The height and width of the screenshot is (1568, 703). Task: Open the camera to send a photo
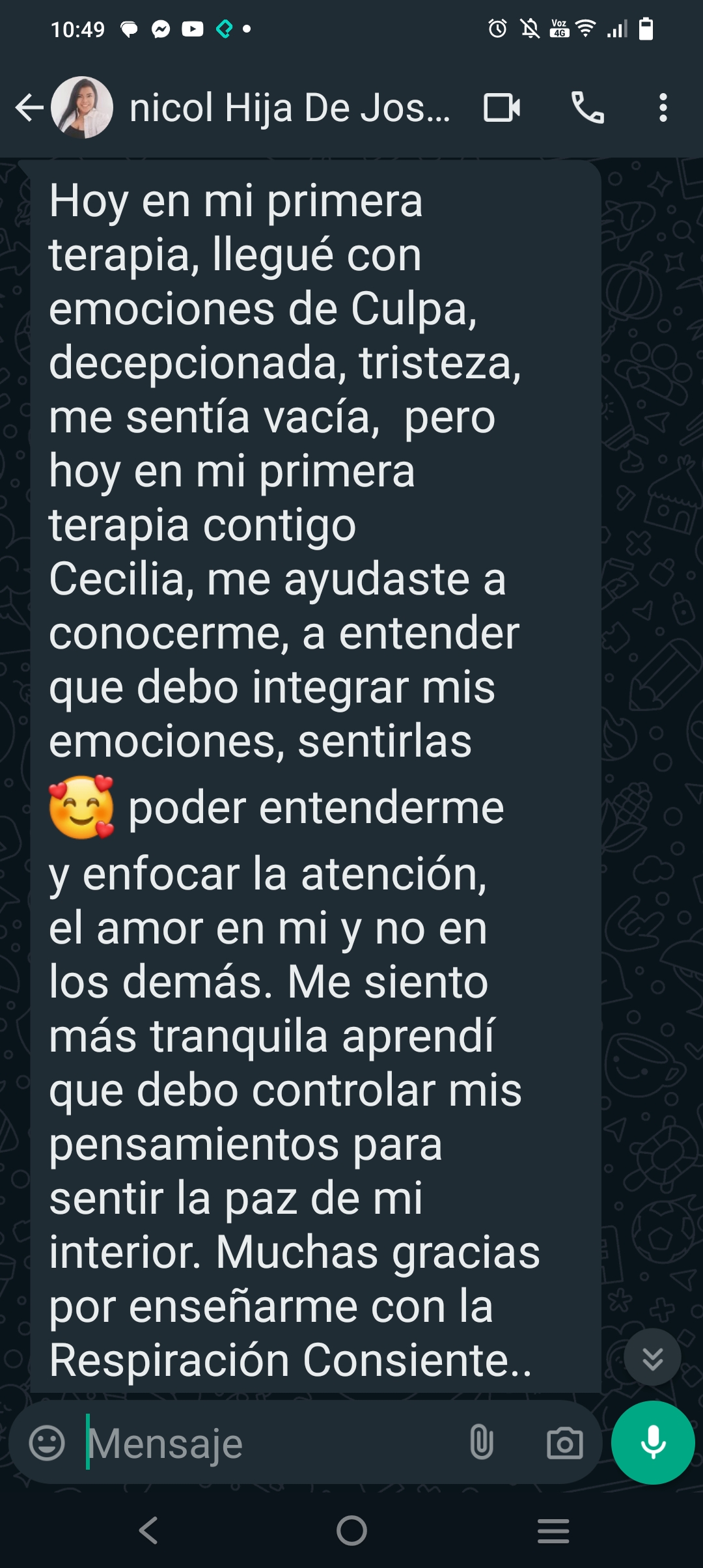tap(564, 1443)
